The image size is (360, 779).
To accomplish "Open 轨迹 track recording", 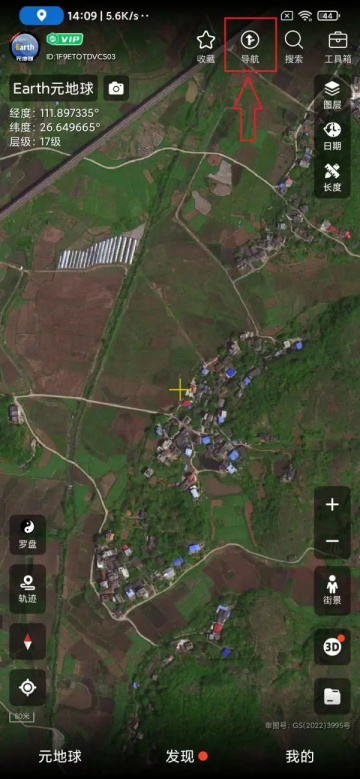I will 27,589.
